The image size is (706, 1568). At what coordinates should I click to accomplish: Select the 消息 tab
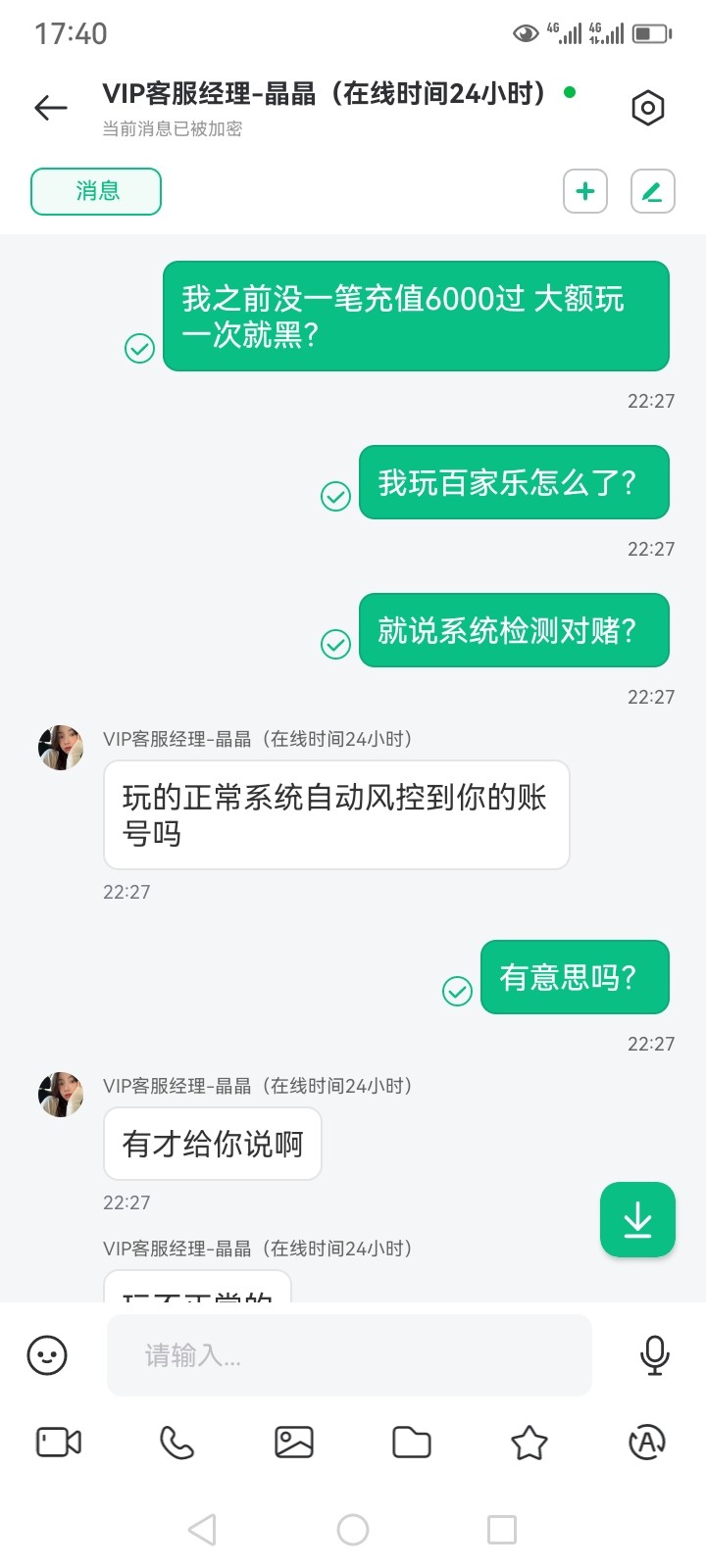pyautogui.click(x=96, y=191)
